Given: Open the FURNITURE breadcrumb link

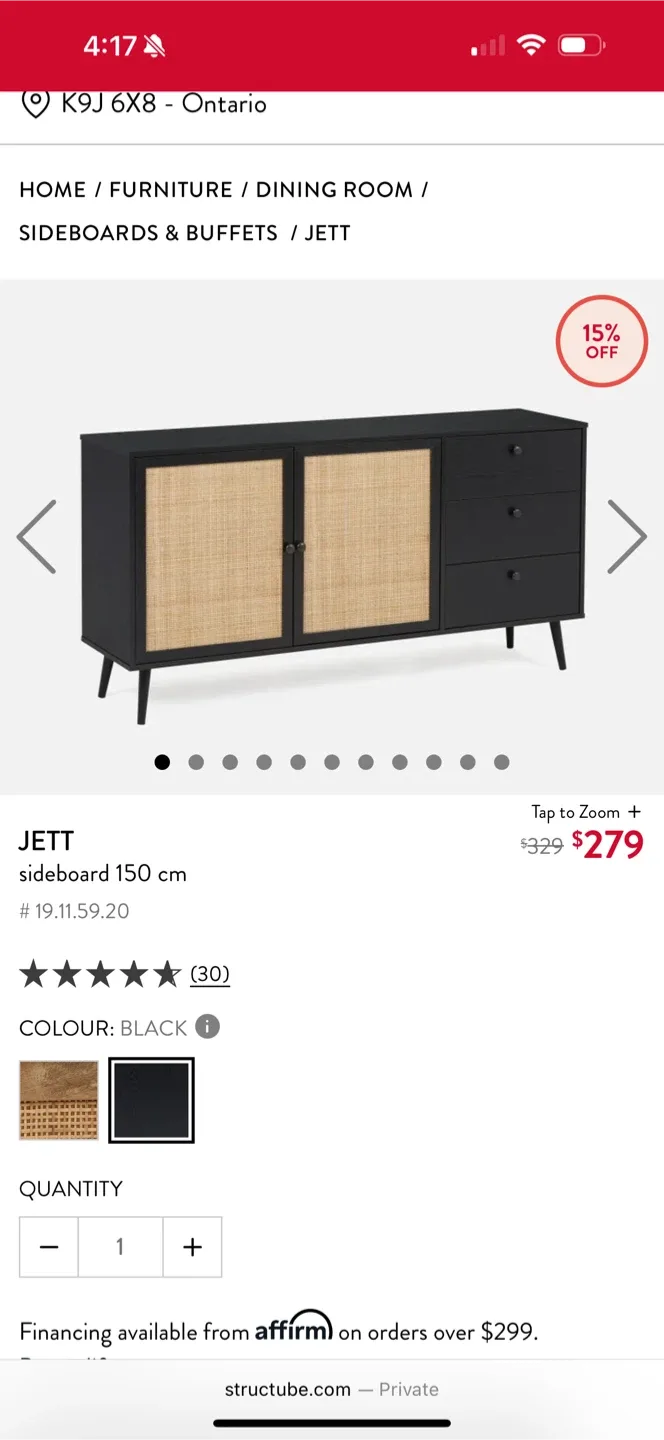Looking at the screenshot, I should click(170, 190).
